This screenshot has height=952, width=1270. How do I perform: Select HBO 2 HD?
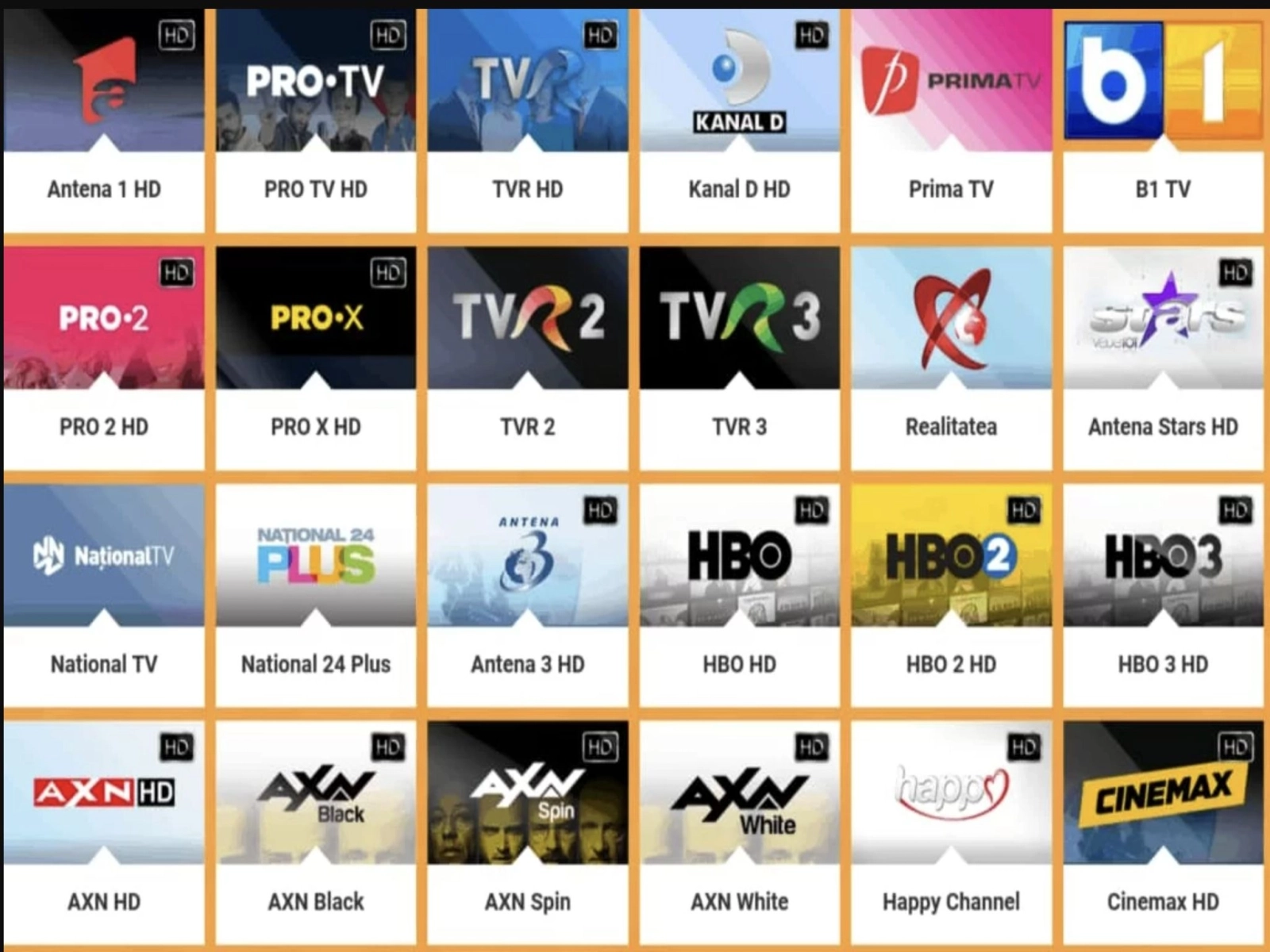coord(951,595)
